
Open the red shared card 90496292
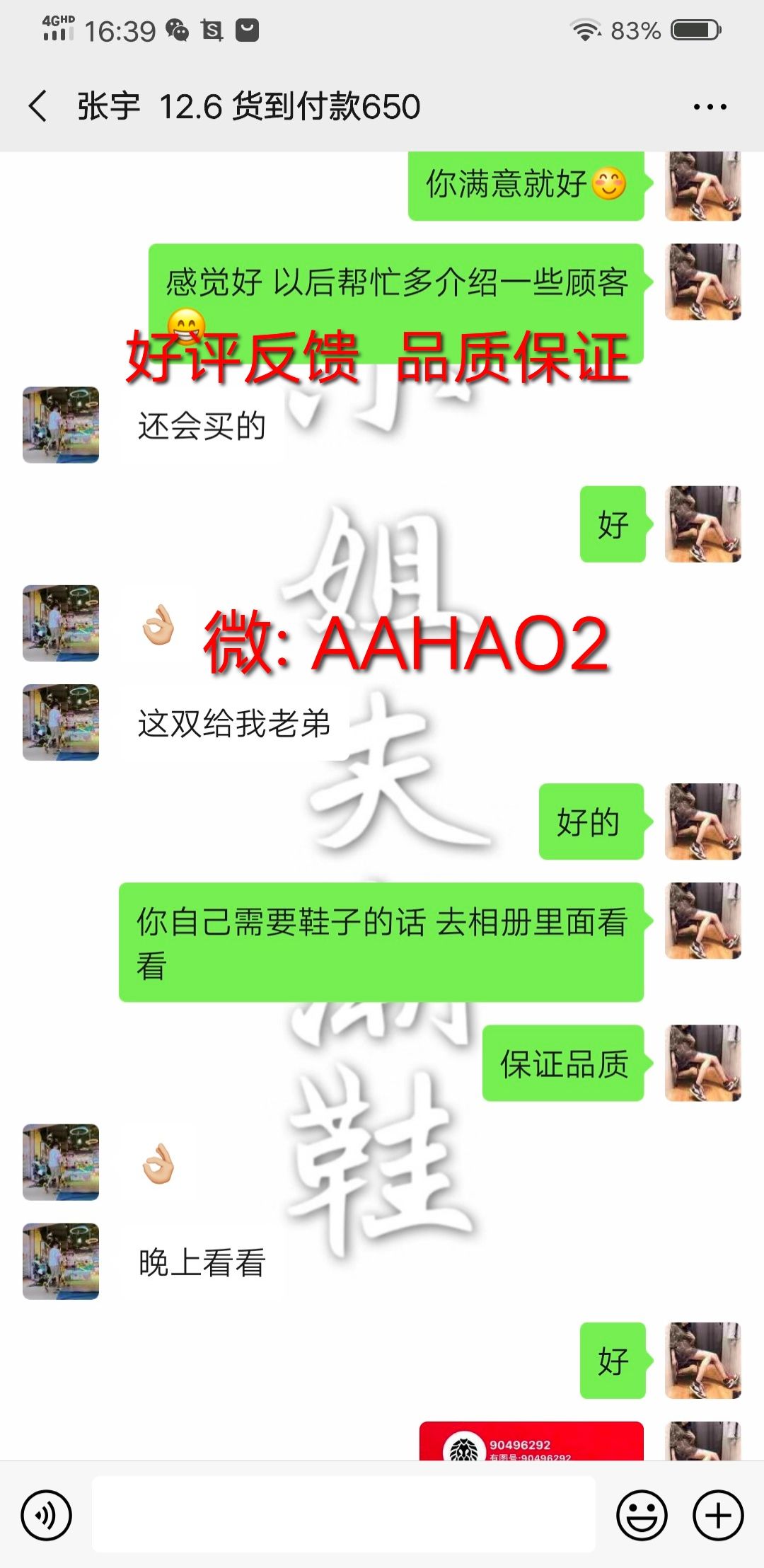[531, 1442]
